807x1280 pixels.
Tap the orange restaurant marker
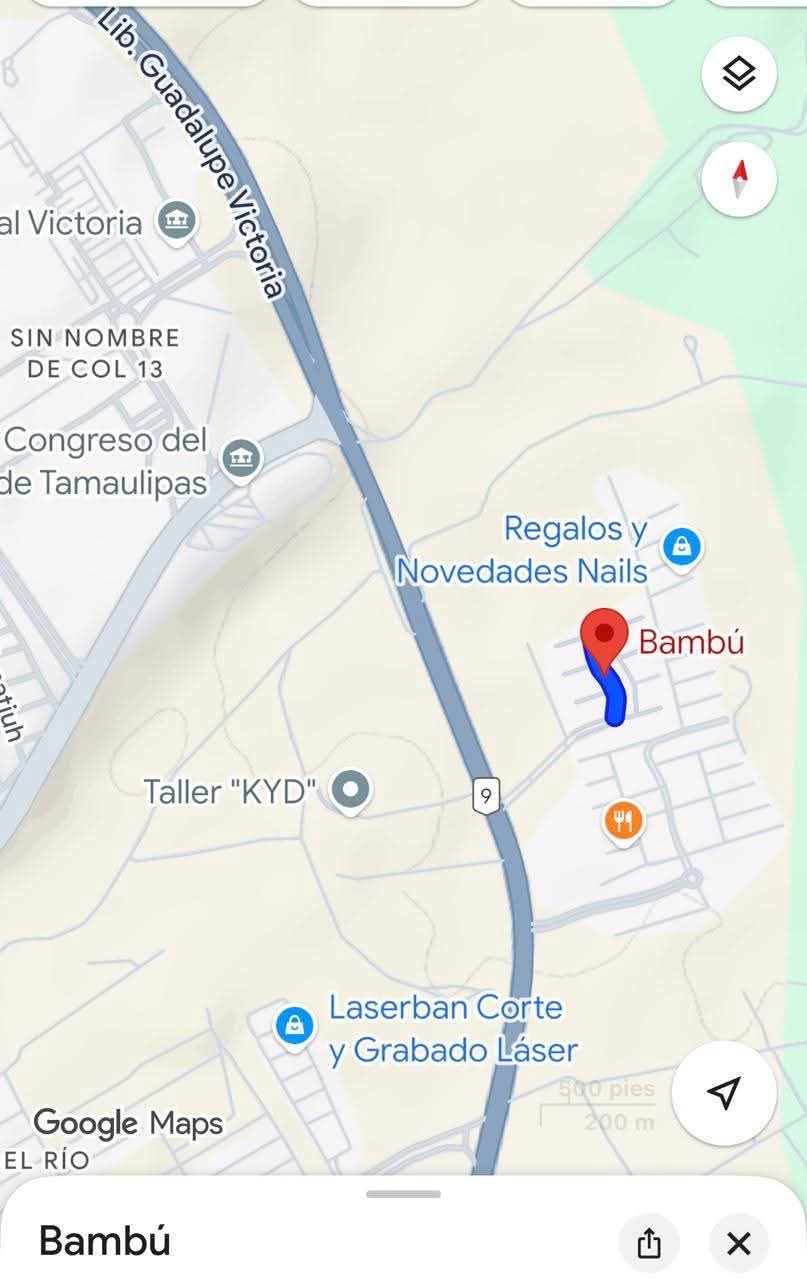point(624,822)
